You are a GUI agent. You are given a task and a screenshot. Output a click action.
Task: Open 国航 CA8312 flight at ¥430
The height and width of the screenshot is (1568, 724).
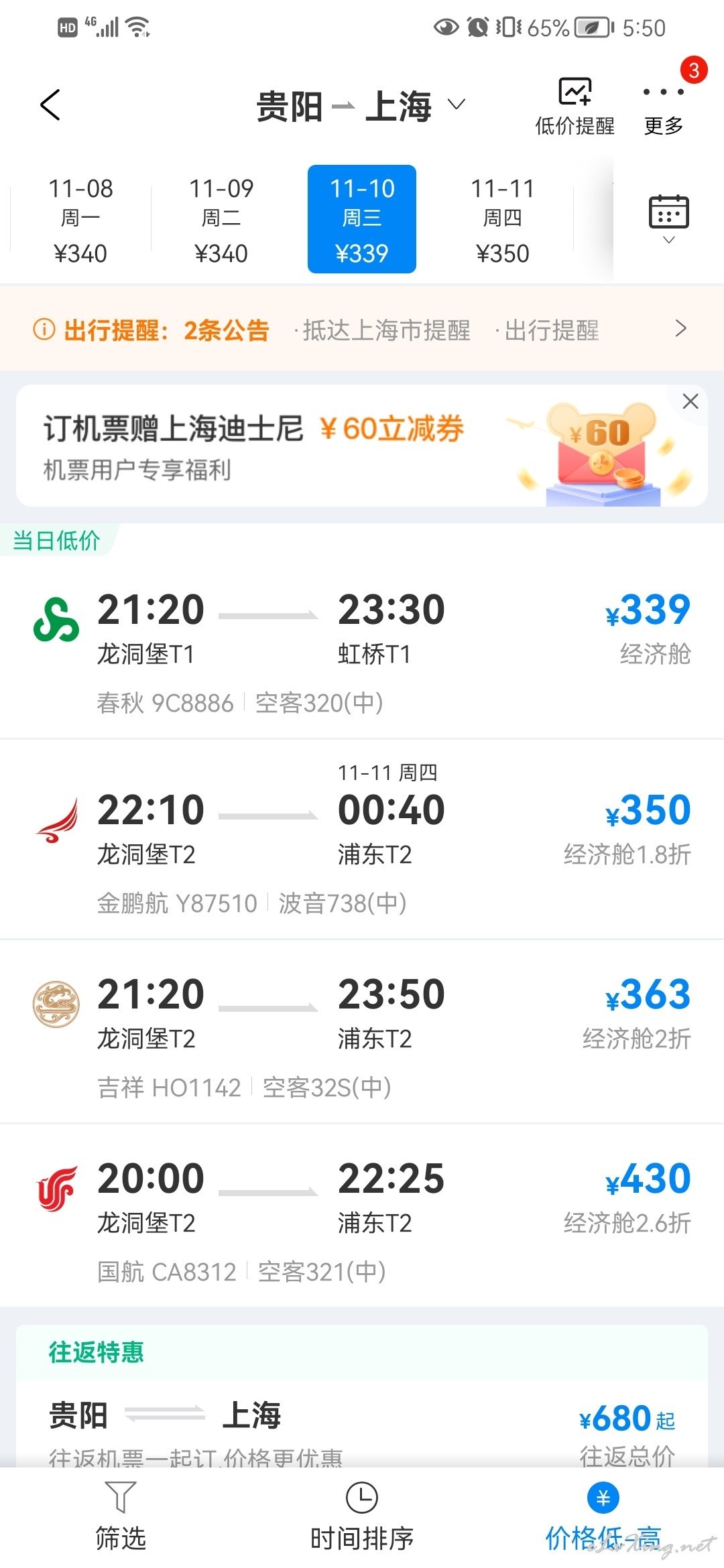pos(362,1216)
